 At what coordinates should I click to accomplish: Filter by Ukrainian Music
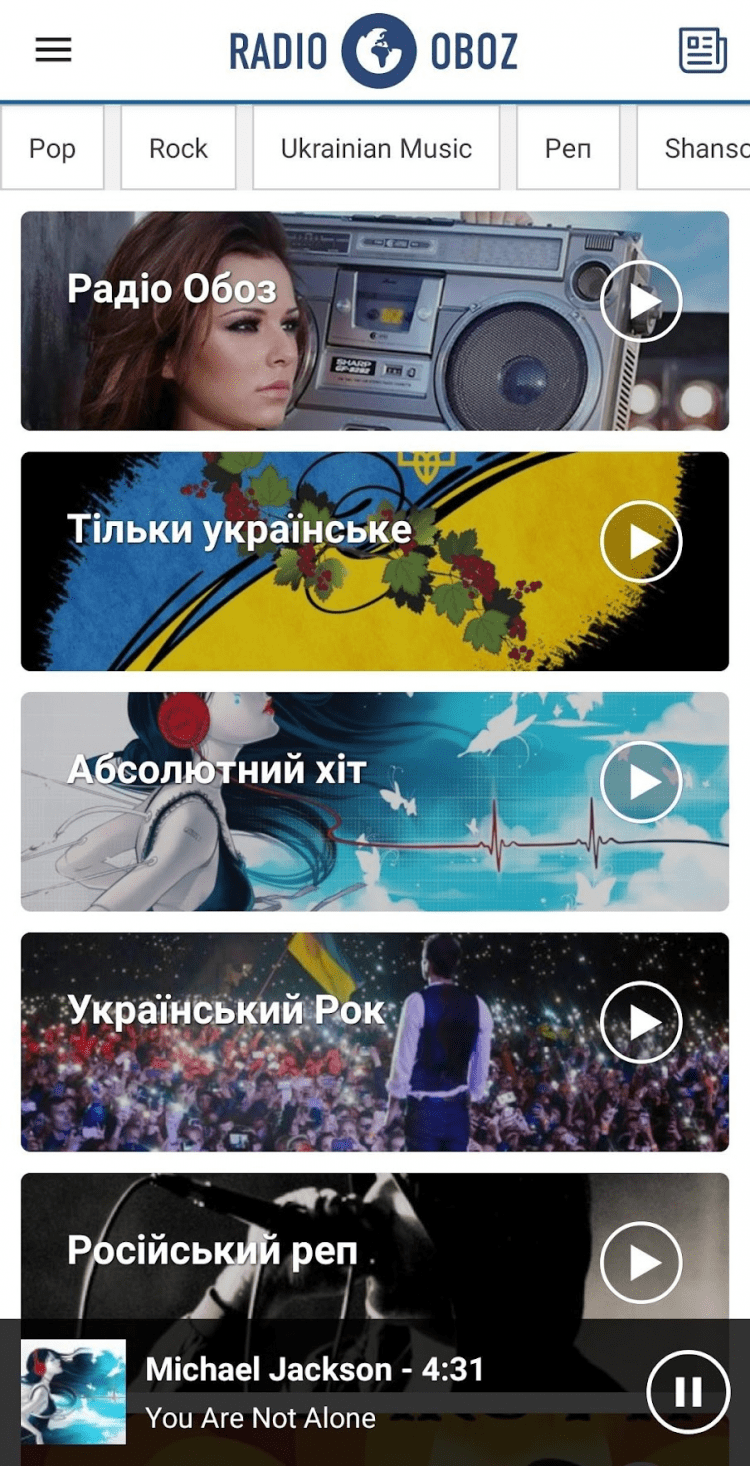point(376,148)
